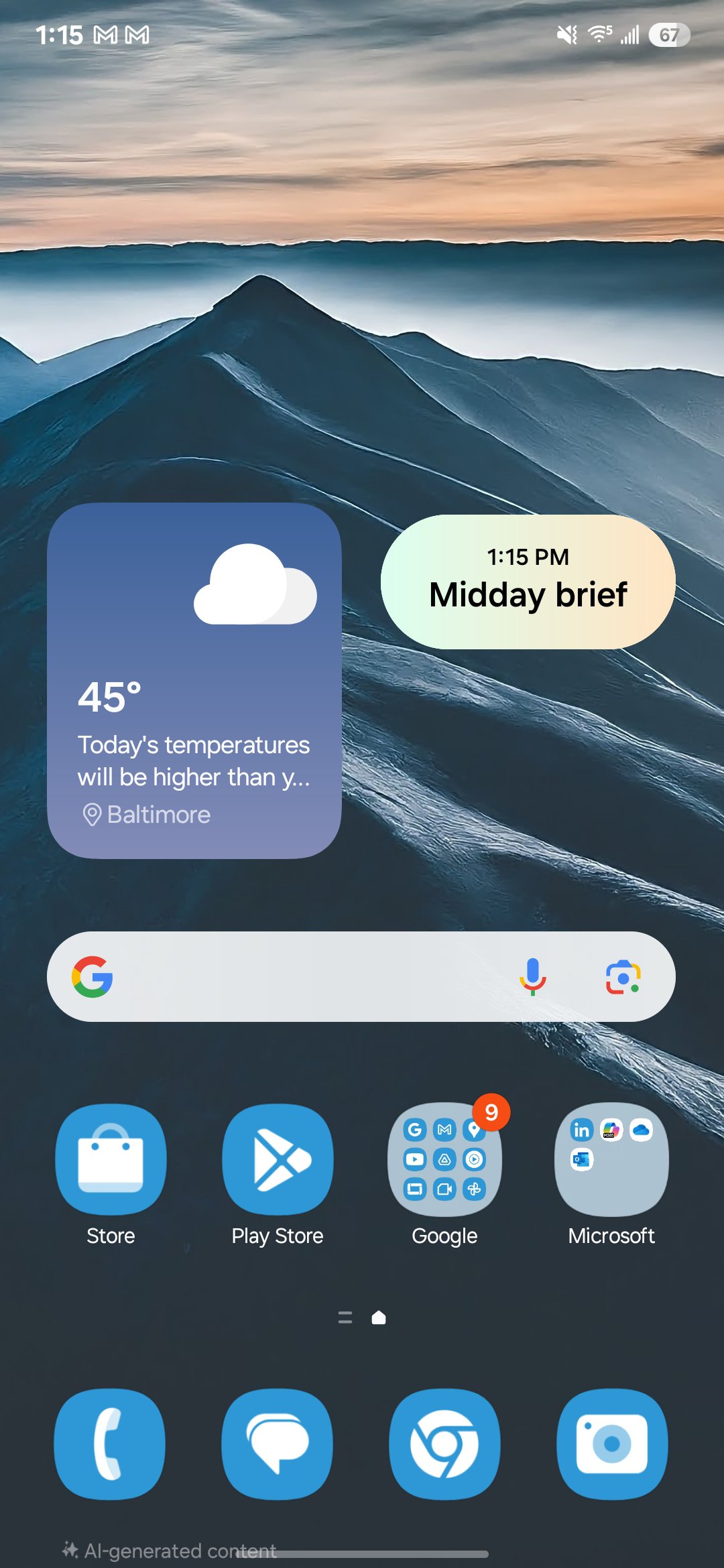Open the Midday brief widget
This screenshot has width=724, height=1568.
[x=528, y=582]
